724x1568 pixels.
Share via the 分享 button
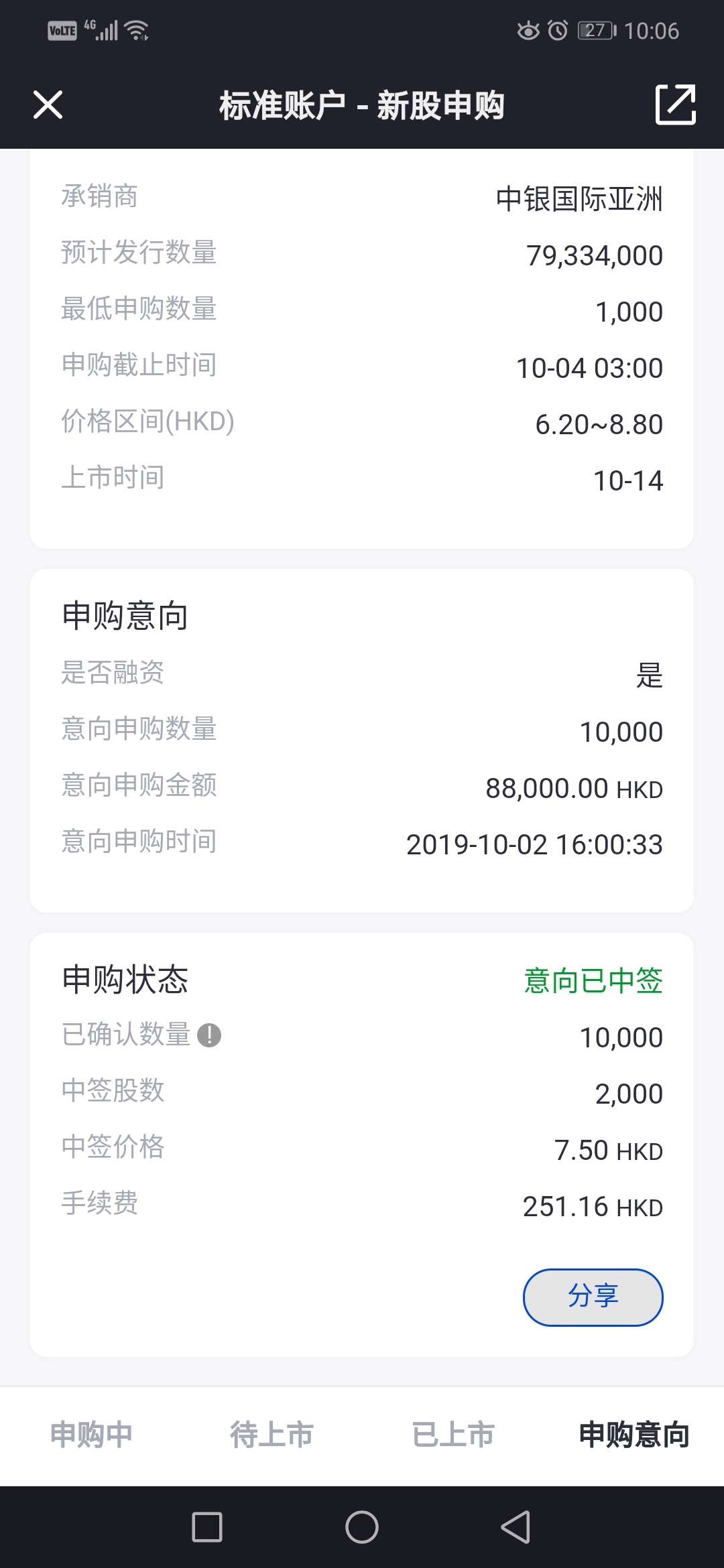593,1297
